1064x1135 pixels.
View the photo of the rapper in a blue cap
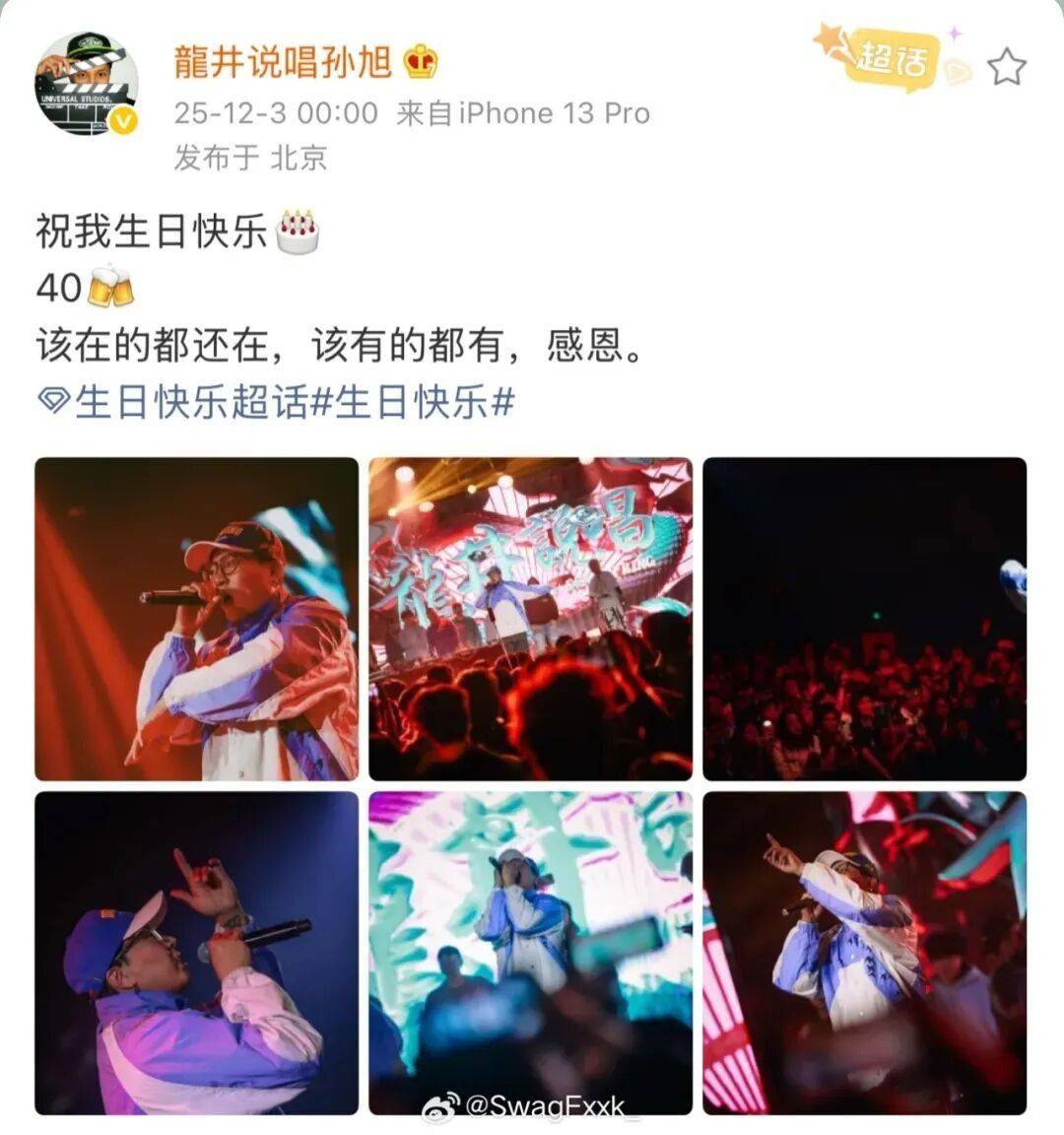pos(197,953)
